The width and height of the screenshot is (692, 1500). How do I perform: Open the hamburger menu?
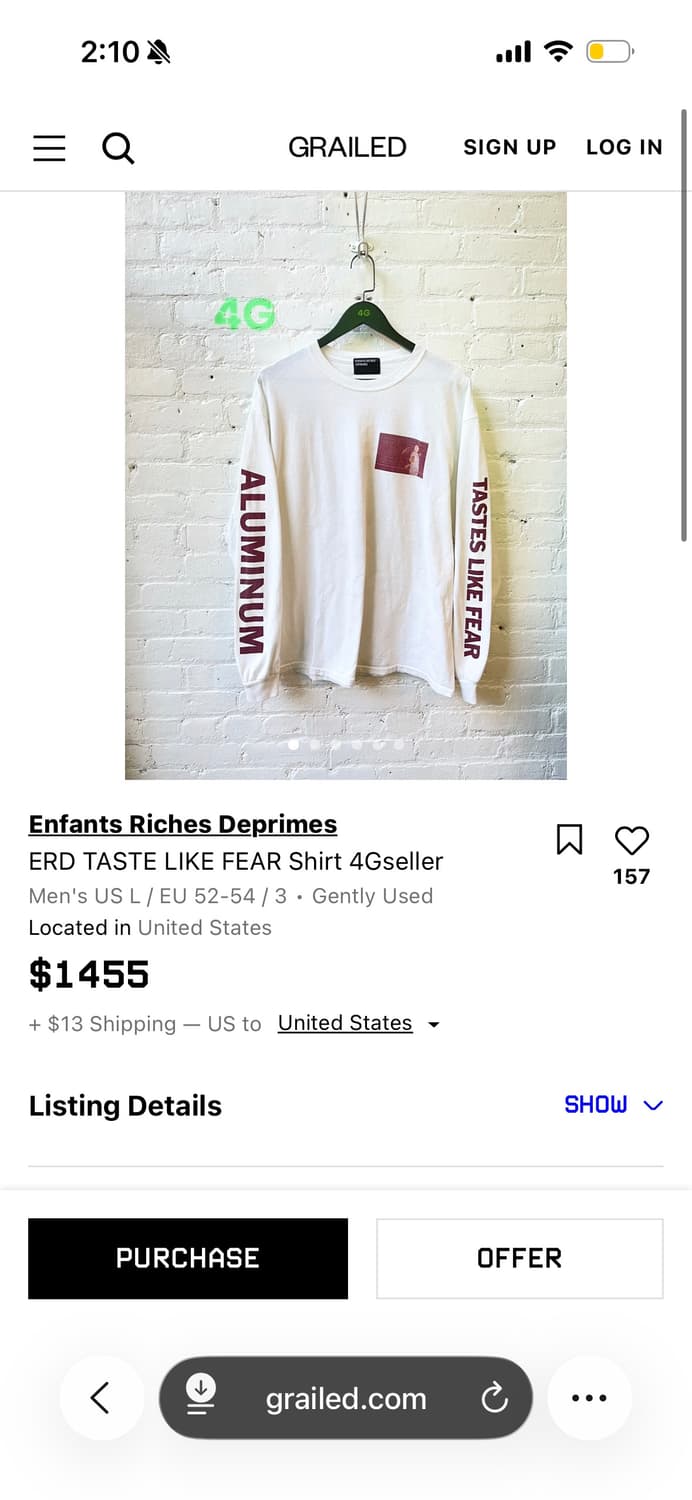[x=49, y=148]
